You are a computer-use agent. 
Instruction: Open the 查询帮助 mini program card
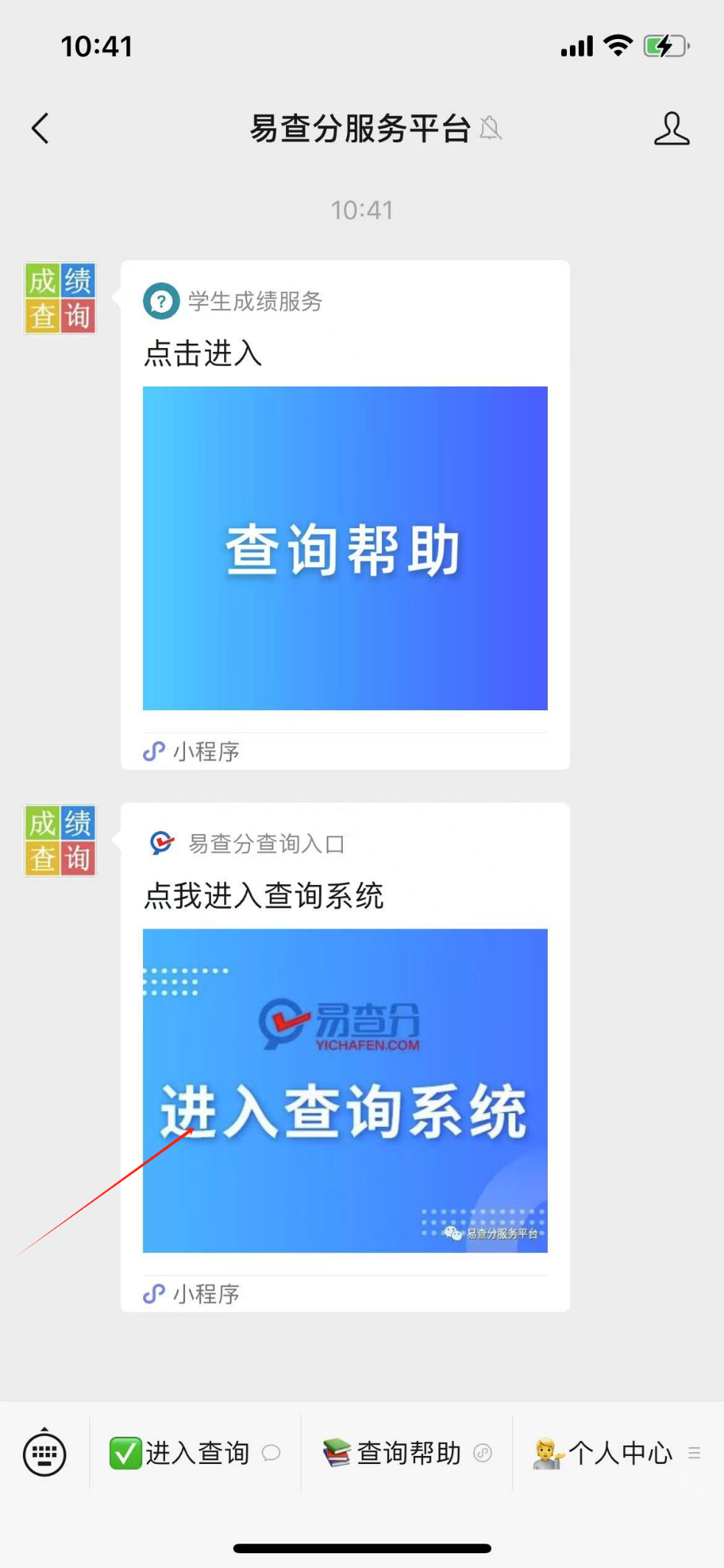coord(345,515)
